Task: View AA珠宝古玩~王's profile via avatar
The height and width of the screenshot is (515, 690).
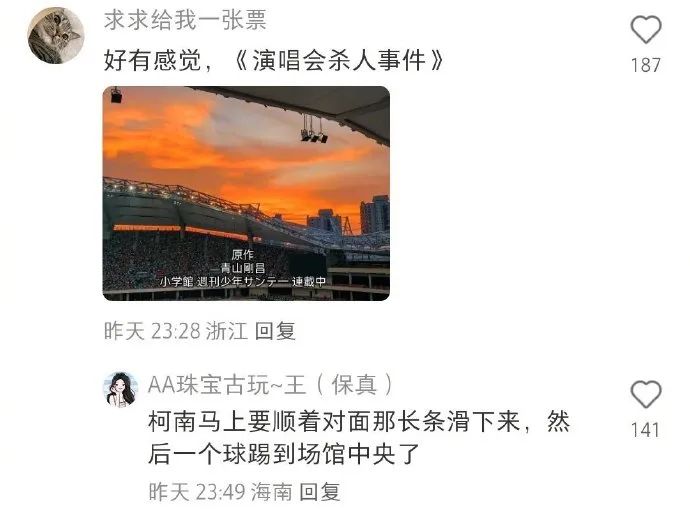Action: pyautogui.click(x=121, y=389)
